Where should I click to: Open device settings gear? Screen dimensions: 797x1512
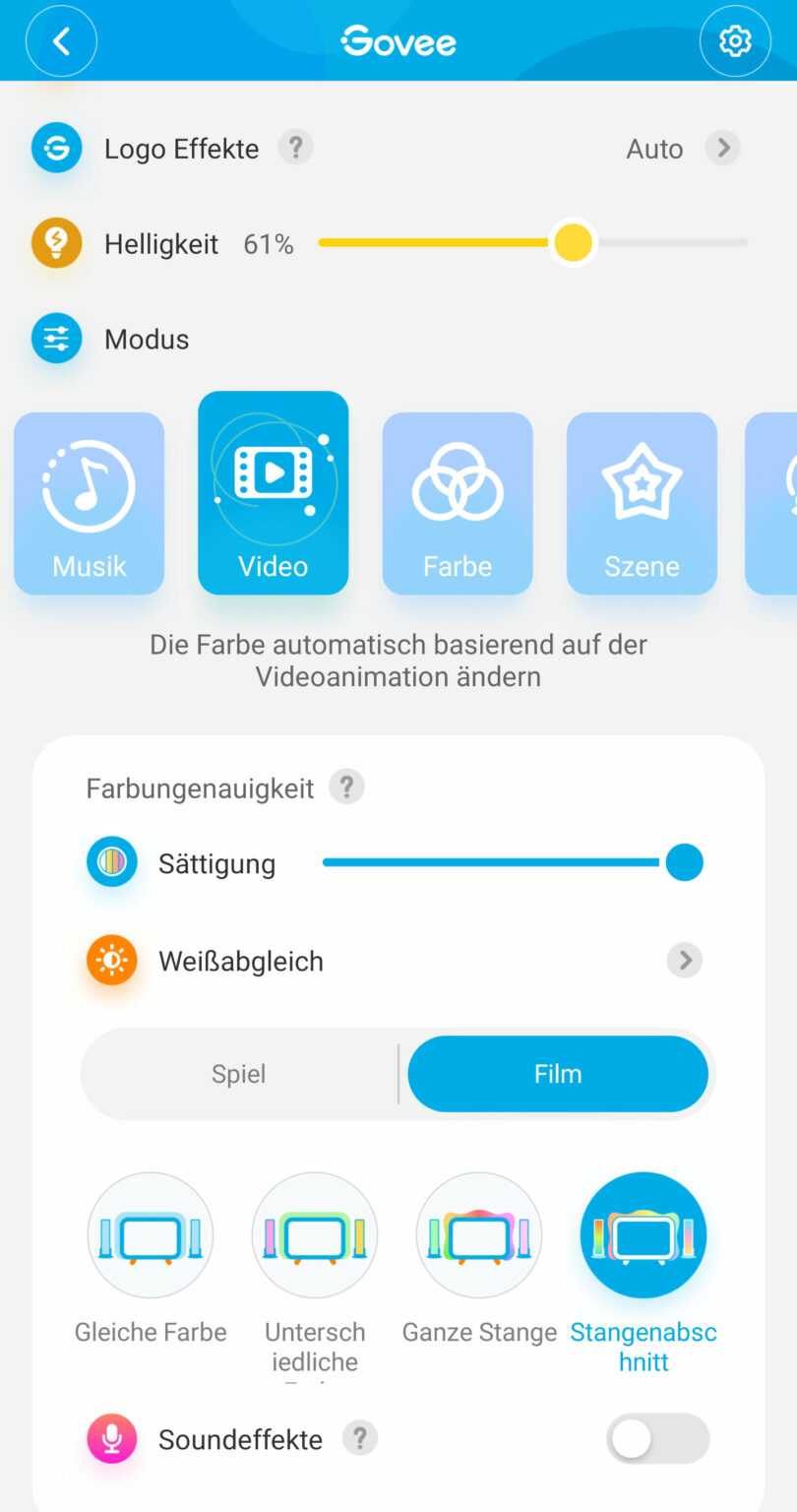(734, 41)
